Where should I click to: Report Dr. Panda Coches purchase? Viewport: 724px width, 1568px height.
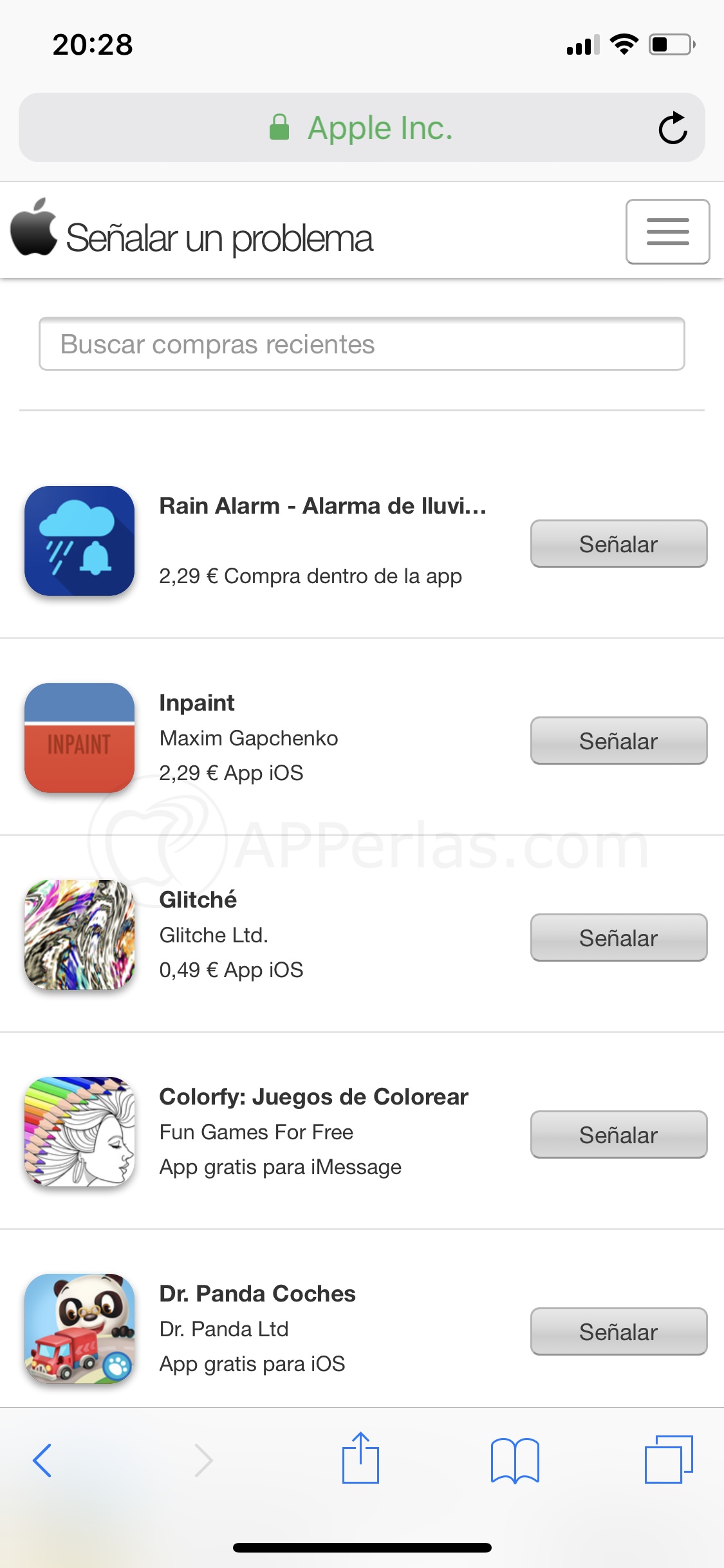coord(618,1332)
